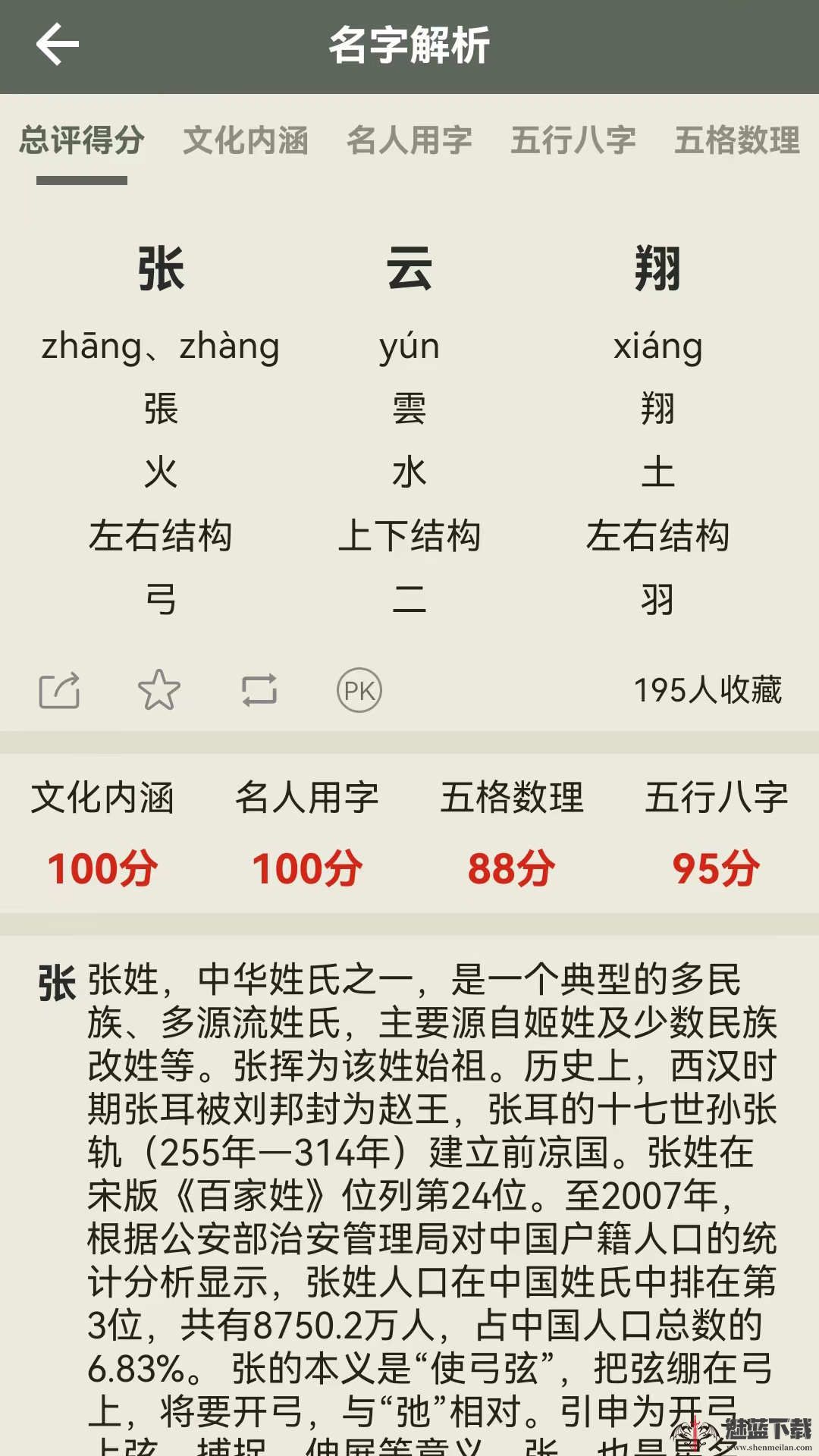This screenshot has height=1456, width=819.
Task: Click the character 张 heading
Action: pyautogui.click(x=161, y=273)
